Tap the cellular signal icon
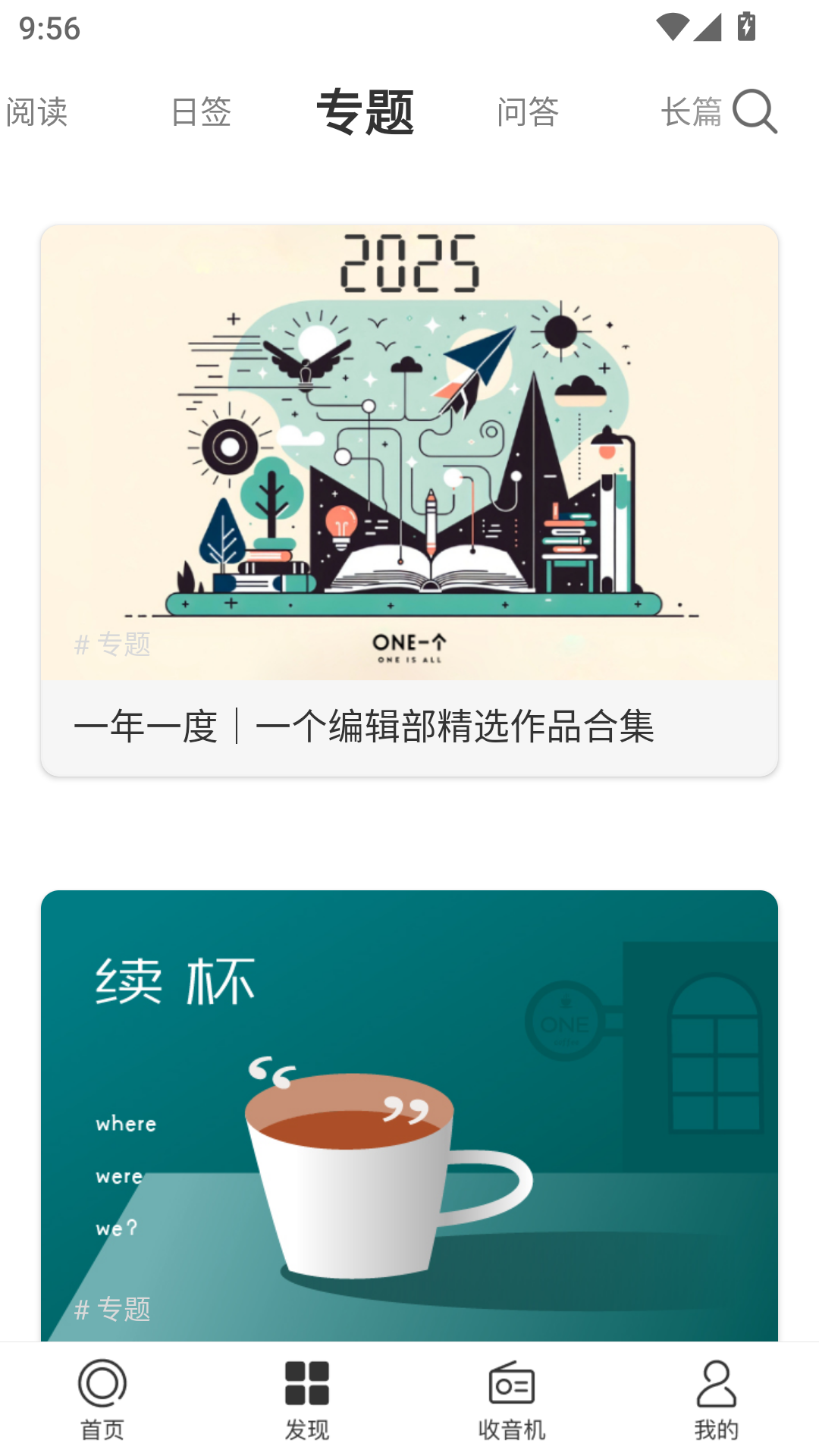Viewport: 819px width, 1456px height. point(708,25)
